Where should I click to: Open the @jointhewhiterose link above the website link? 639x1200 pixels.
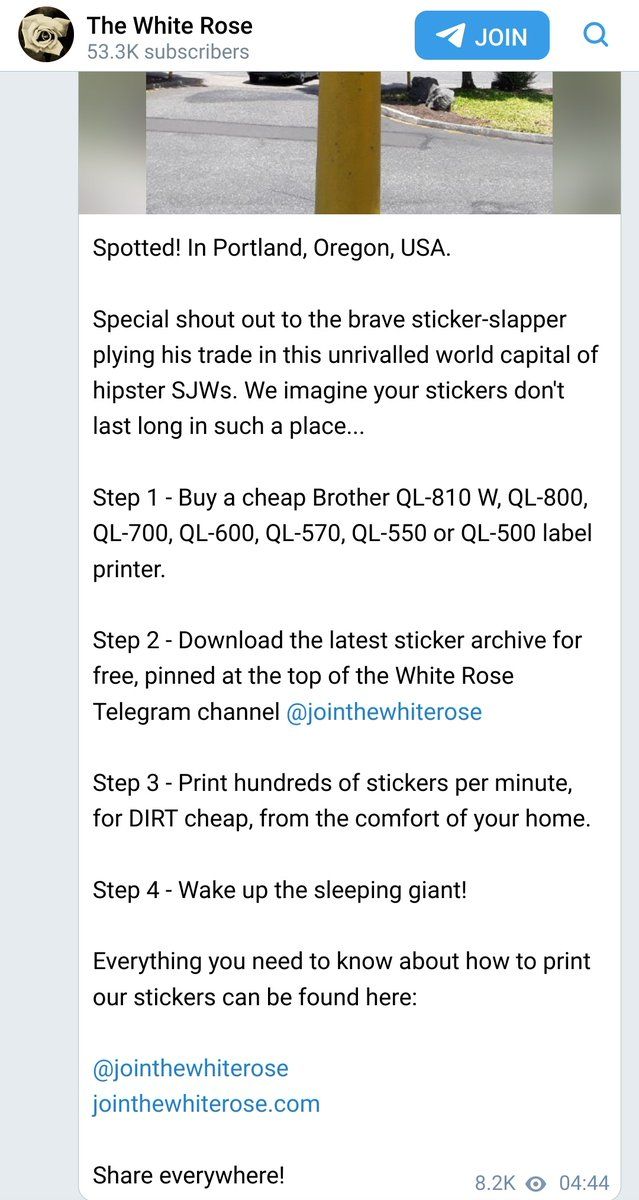pos(191,1067)
